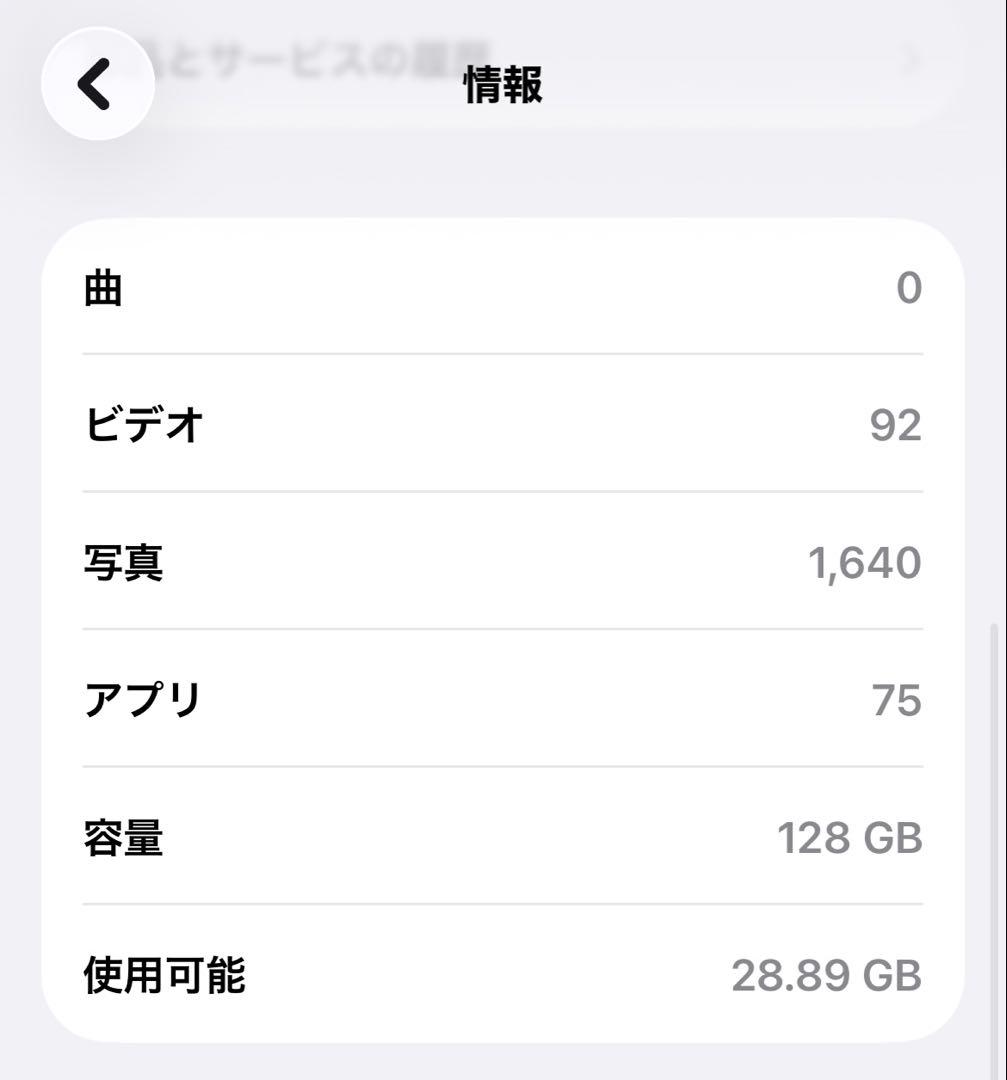Viewport: 1007px width, 1080px height.
Task: Tap the disclosure chevron at top right
Action: (x=910, y=58)
